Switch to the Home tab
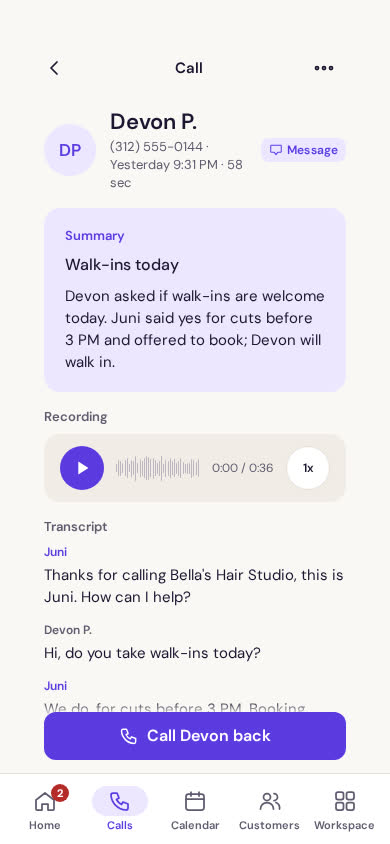390x844 pixels. (45, 808)
